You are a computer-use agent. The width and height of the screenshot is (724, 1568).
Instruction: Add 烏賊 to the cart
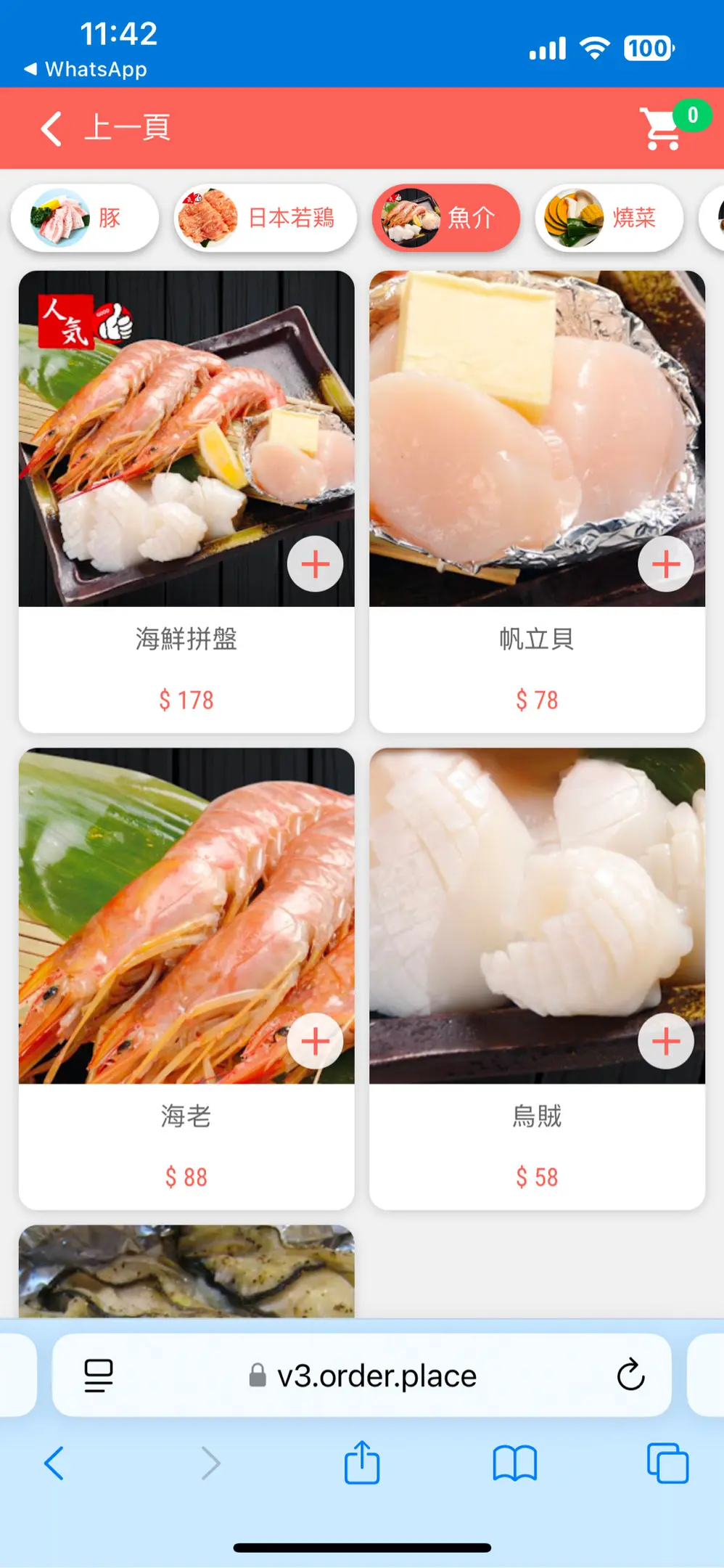665,1041
